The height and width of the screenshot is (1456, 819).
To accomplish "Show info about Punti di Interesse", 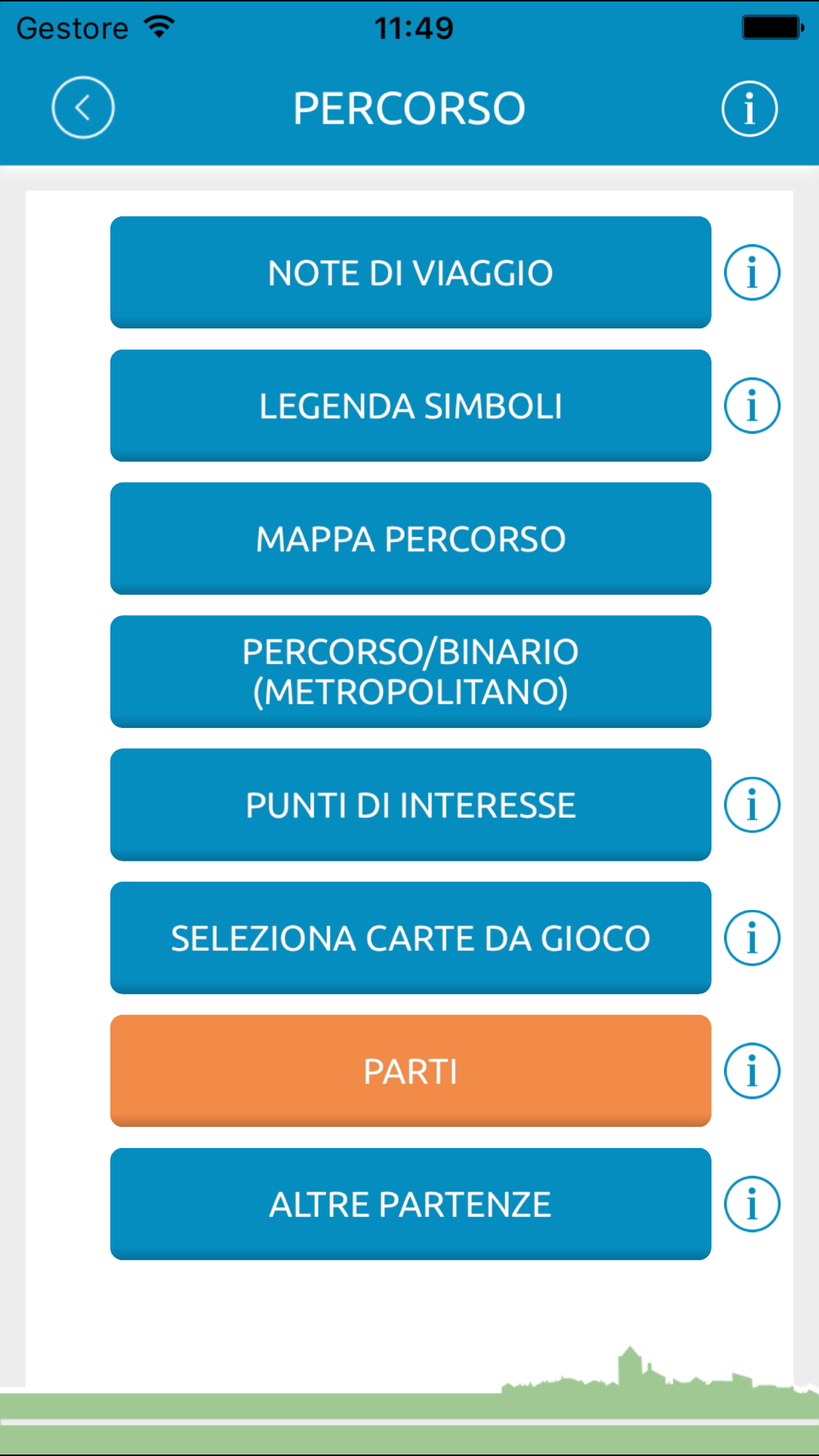I will [x=752, y=805].
